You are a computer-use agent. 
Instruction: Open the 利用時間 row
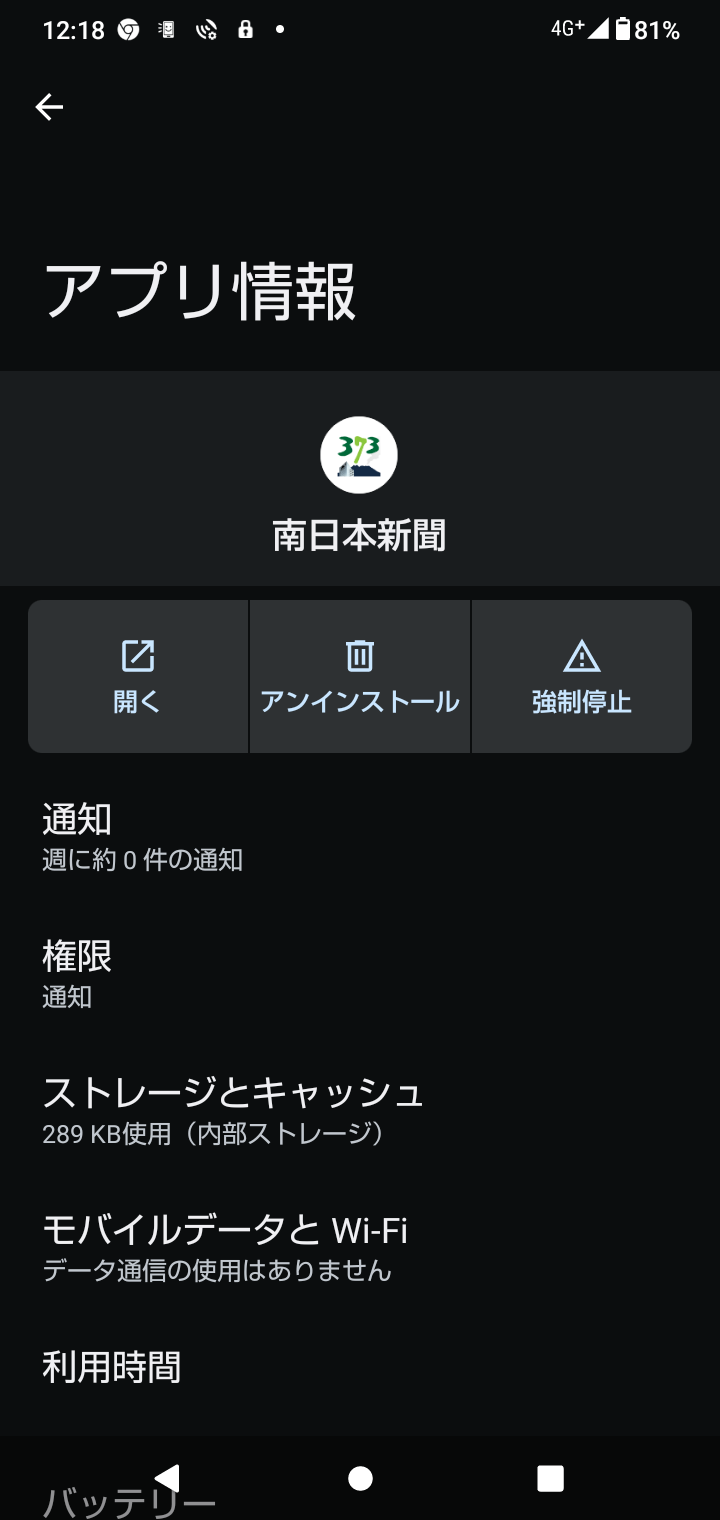[x=360, y=1368]
